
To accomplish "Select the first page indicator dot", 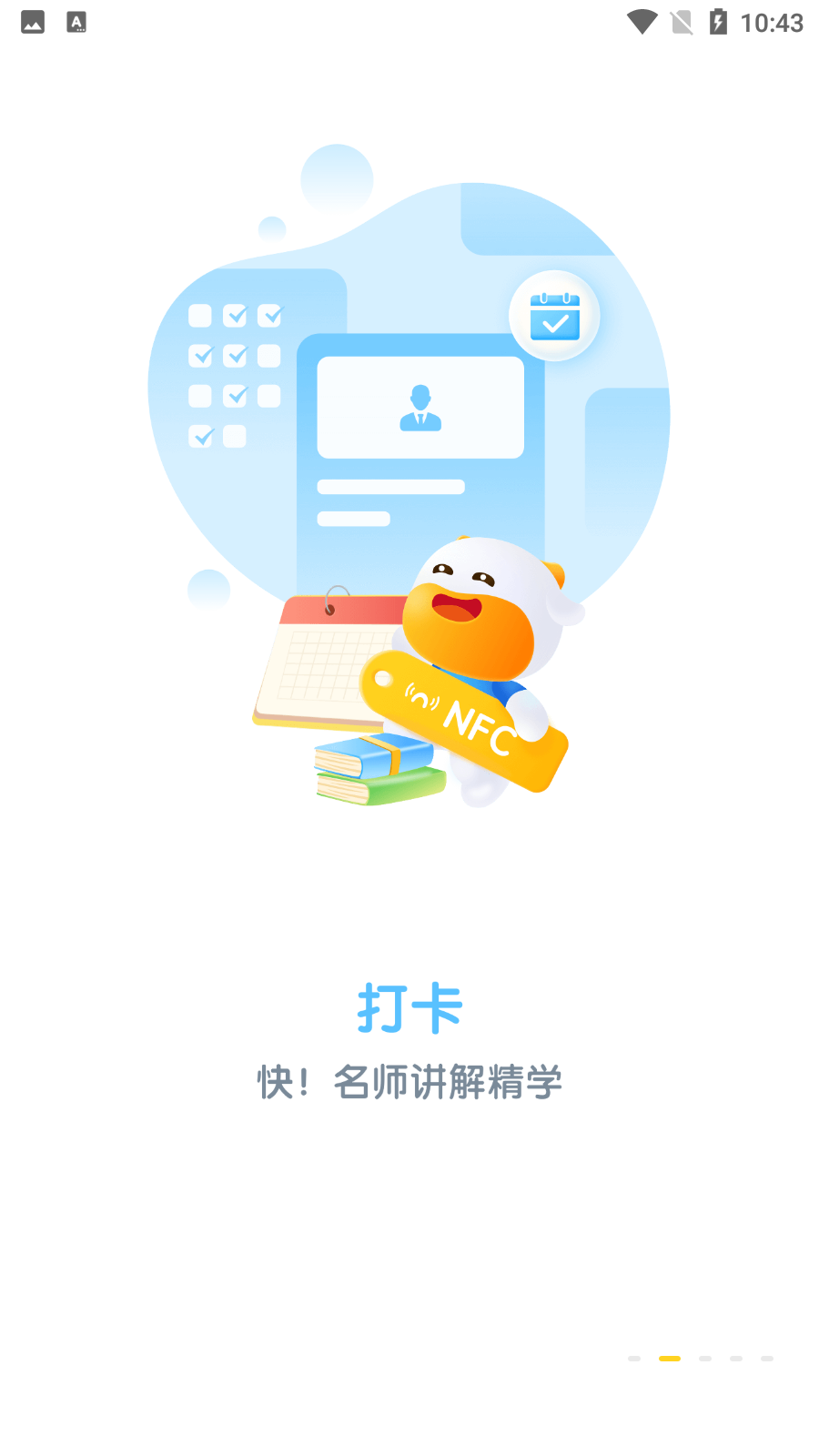I will pos(635,1358).
